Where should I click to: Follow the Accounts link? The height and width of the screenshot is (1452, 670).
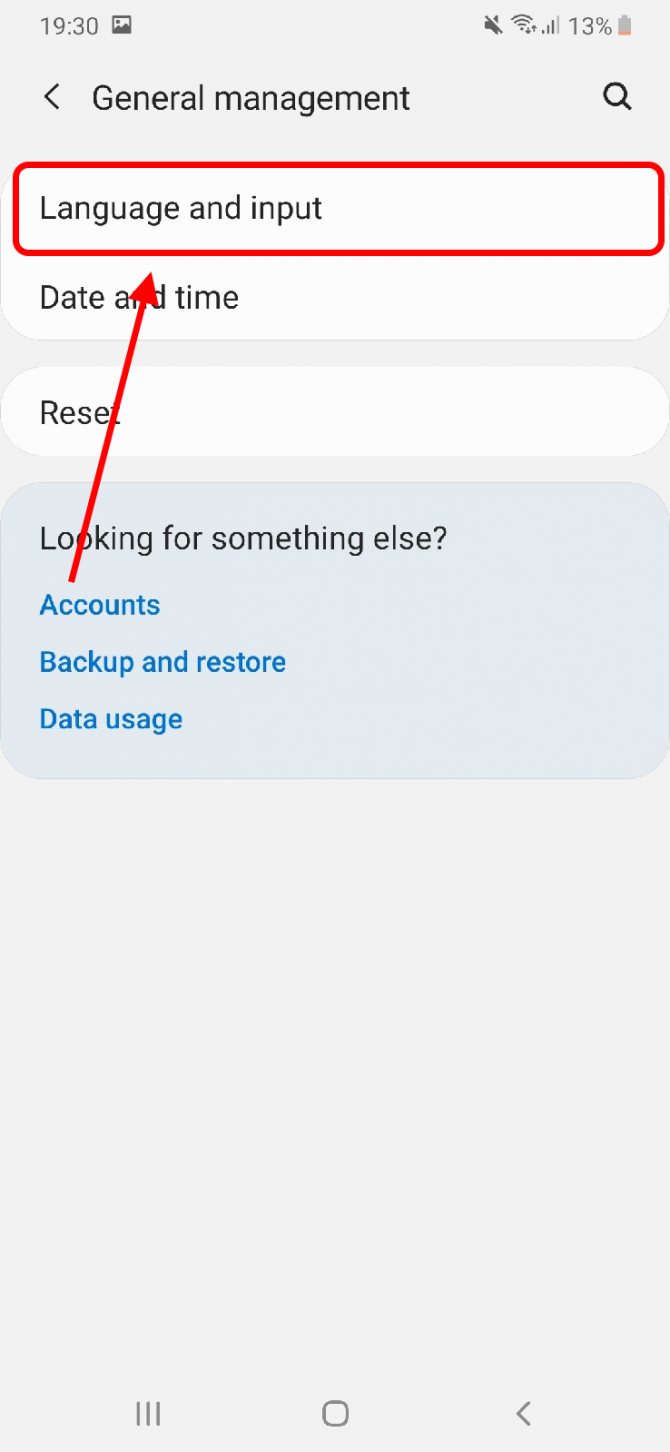[99, 605]
